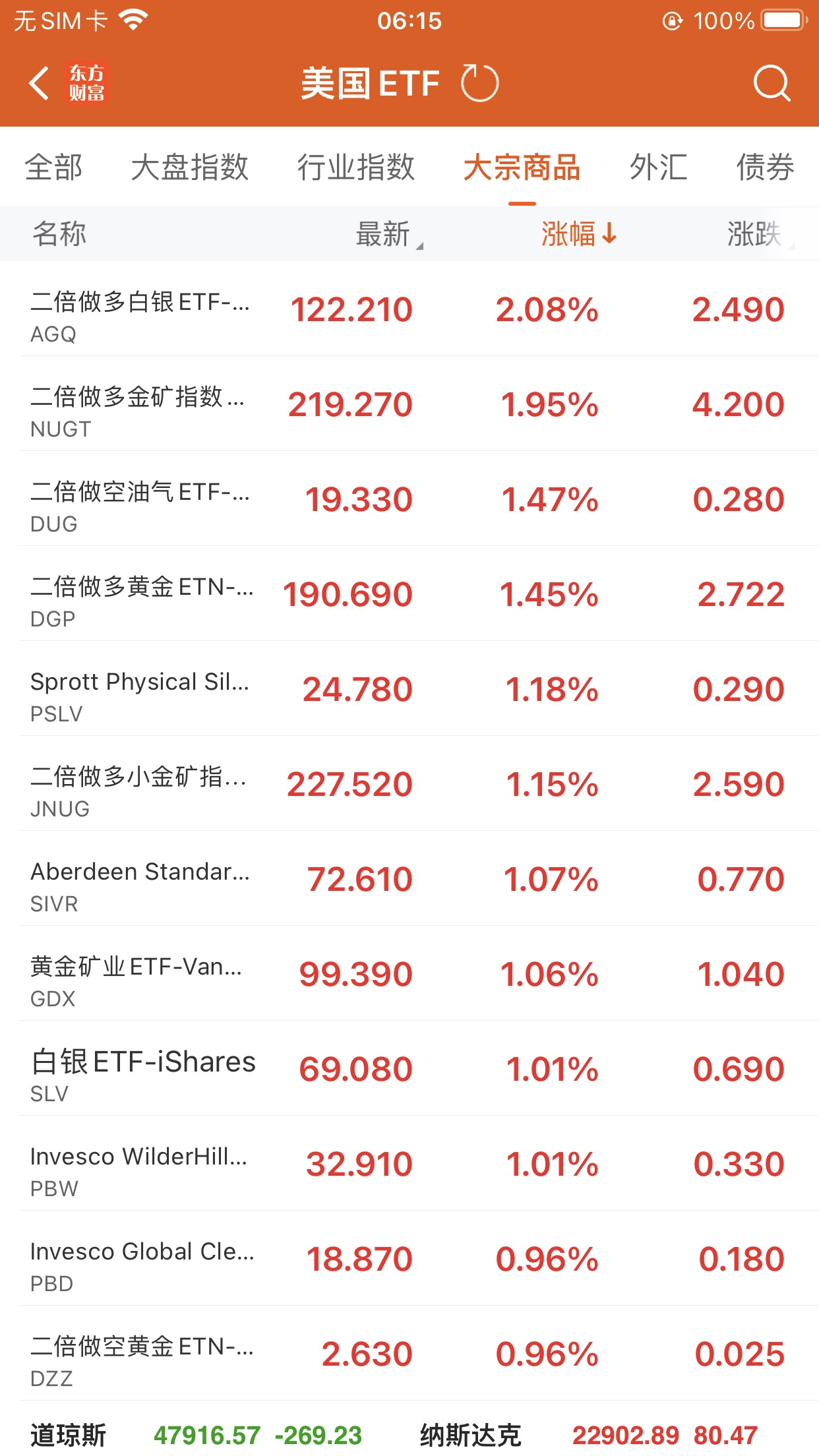The image size is (819, 1456).
Task: Open the AGQ ETF details
Action: (x=409, y=310)
